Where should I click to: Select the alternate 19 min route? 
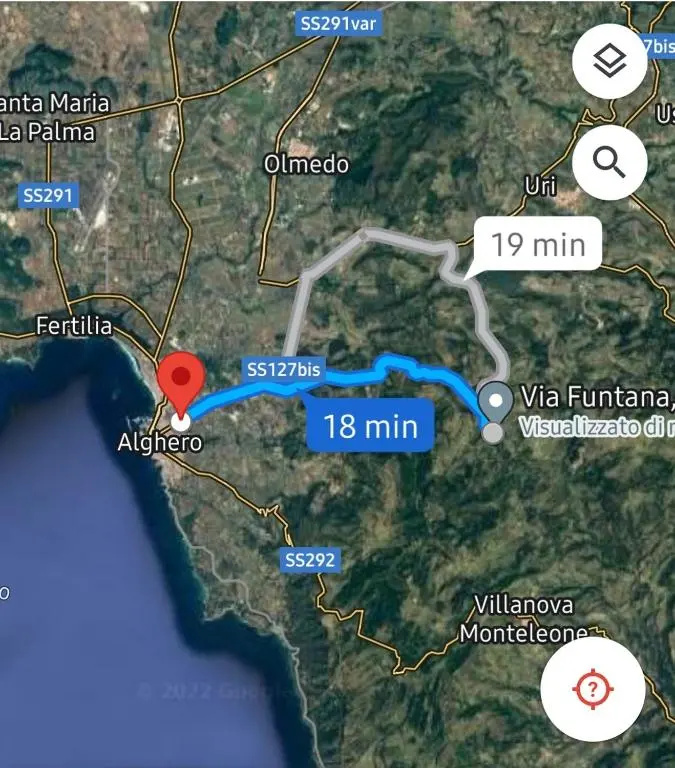click(537, 244)
